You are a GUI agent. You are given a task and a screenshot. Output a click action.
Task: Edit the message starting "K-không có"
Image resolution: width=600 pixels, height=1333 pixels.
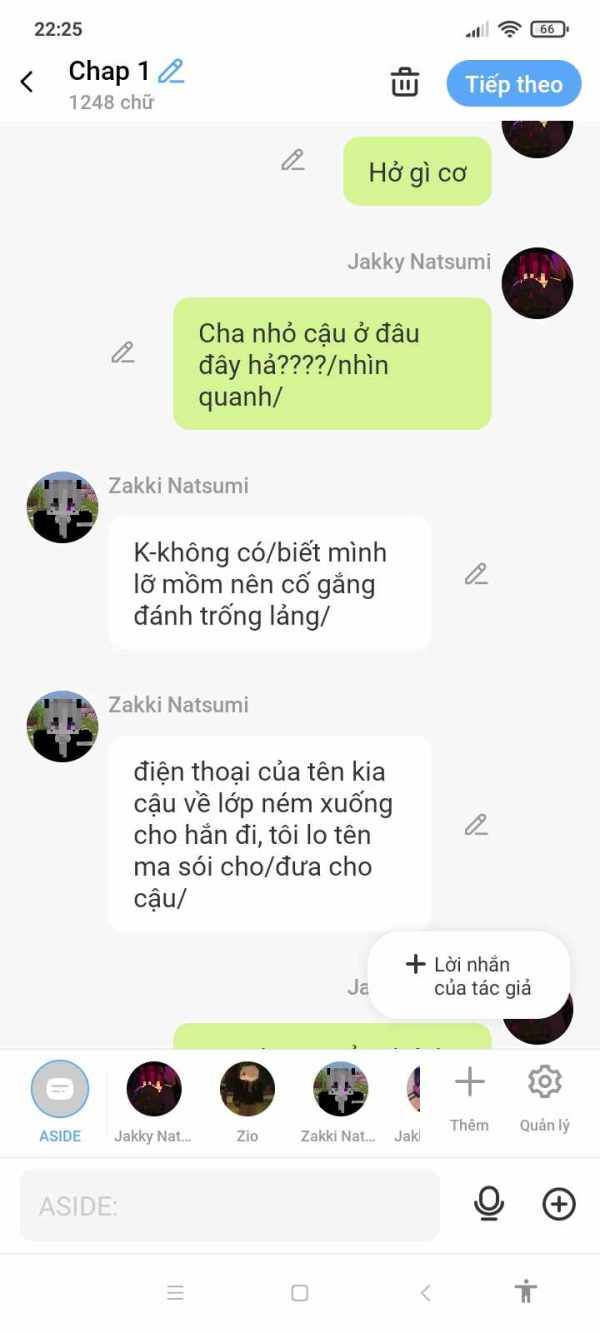point(476,574)
